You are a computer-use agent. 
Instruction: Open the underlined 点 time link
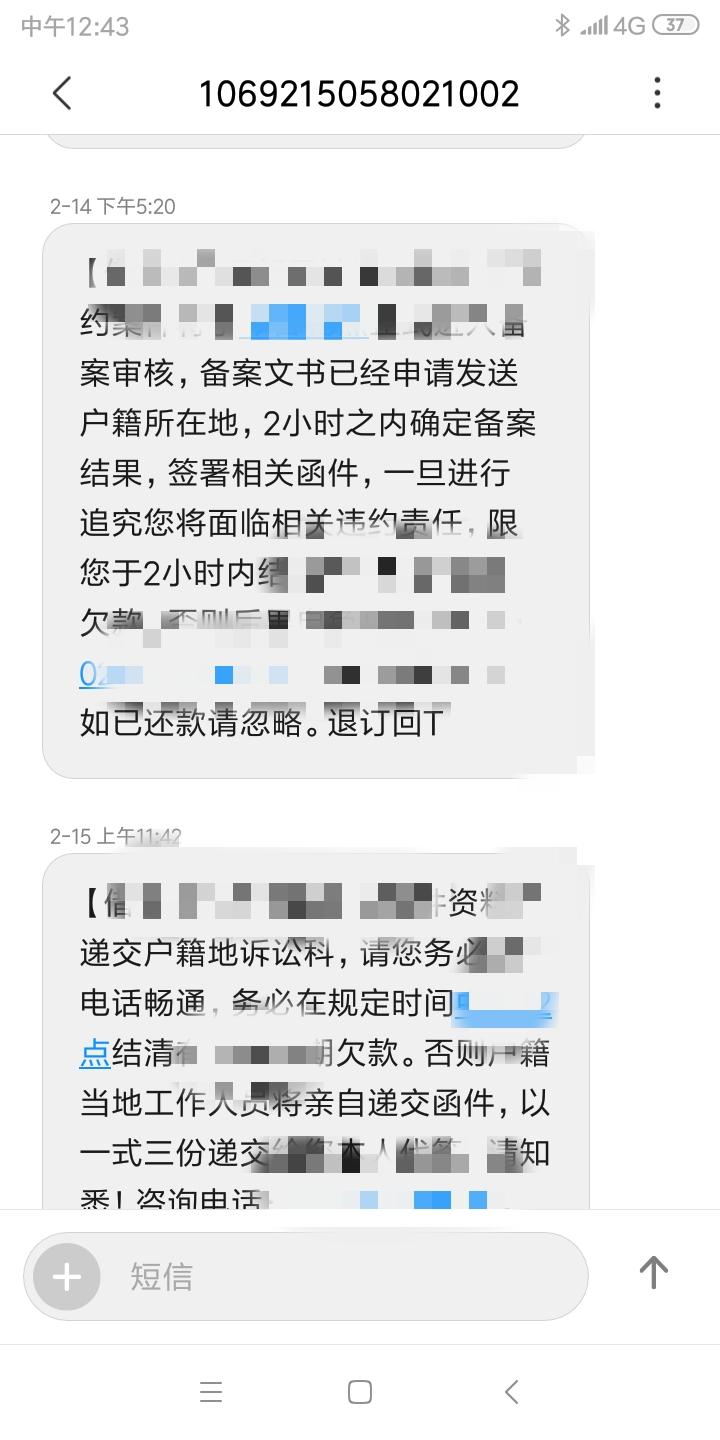[x=95, y=1053]
